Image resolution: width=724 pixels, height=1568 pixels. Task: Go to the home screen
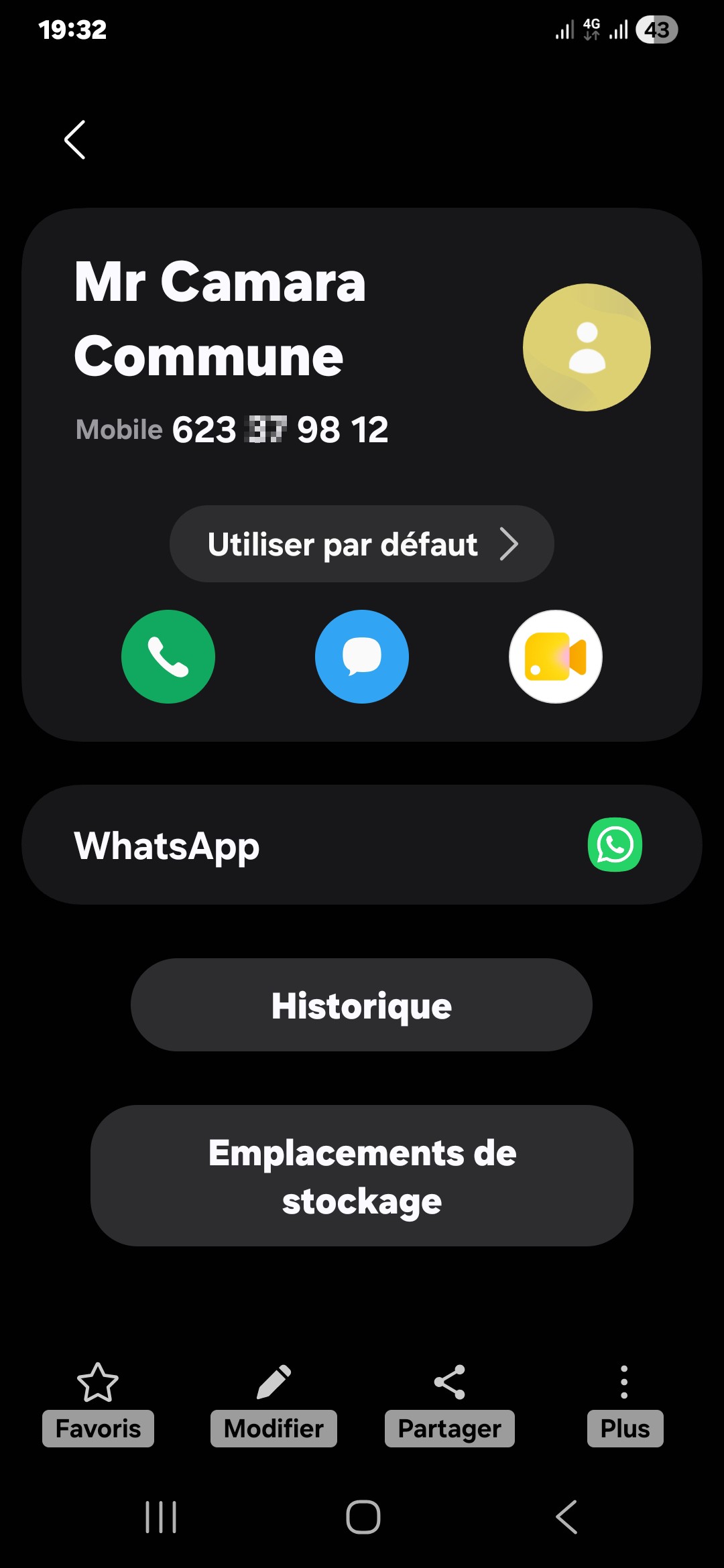(x=363, y=1517)
